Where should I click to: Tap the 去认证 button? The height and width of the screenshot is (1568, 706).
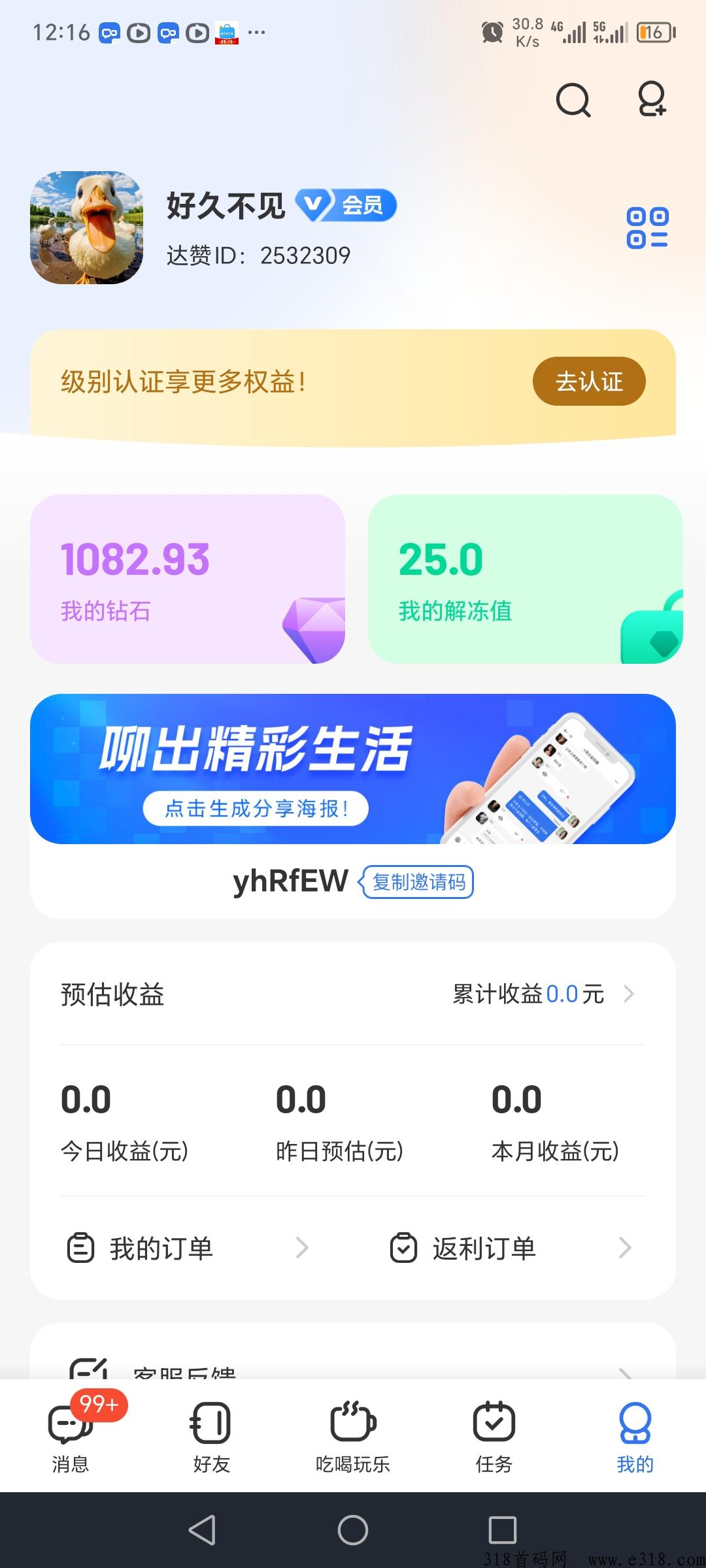pyautogui.click(x=588, y=382)
